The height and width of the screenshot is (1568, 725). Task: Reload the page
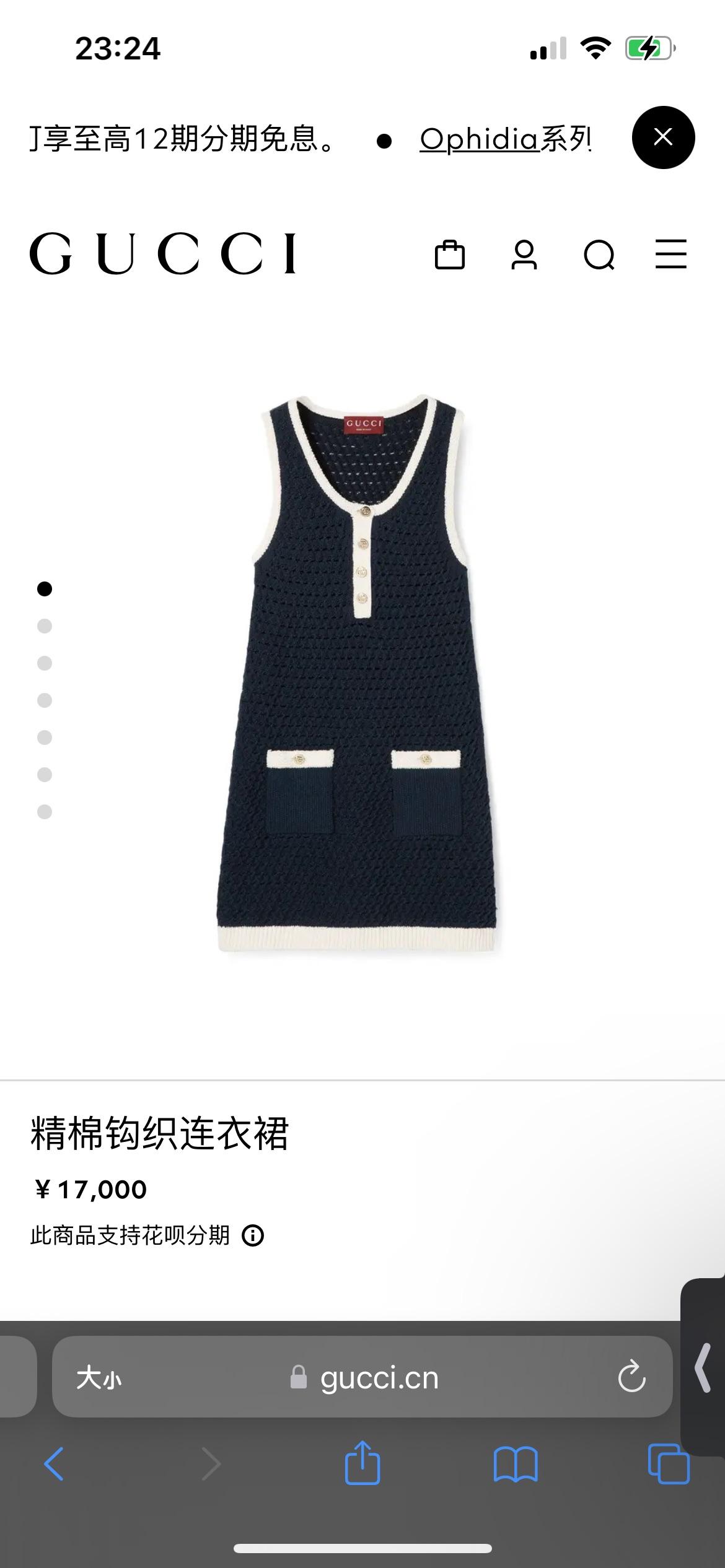click(x=631, y=1377)
